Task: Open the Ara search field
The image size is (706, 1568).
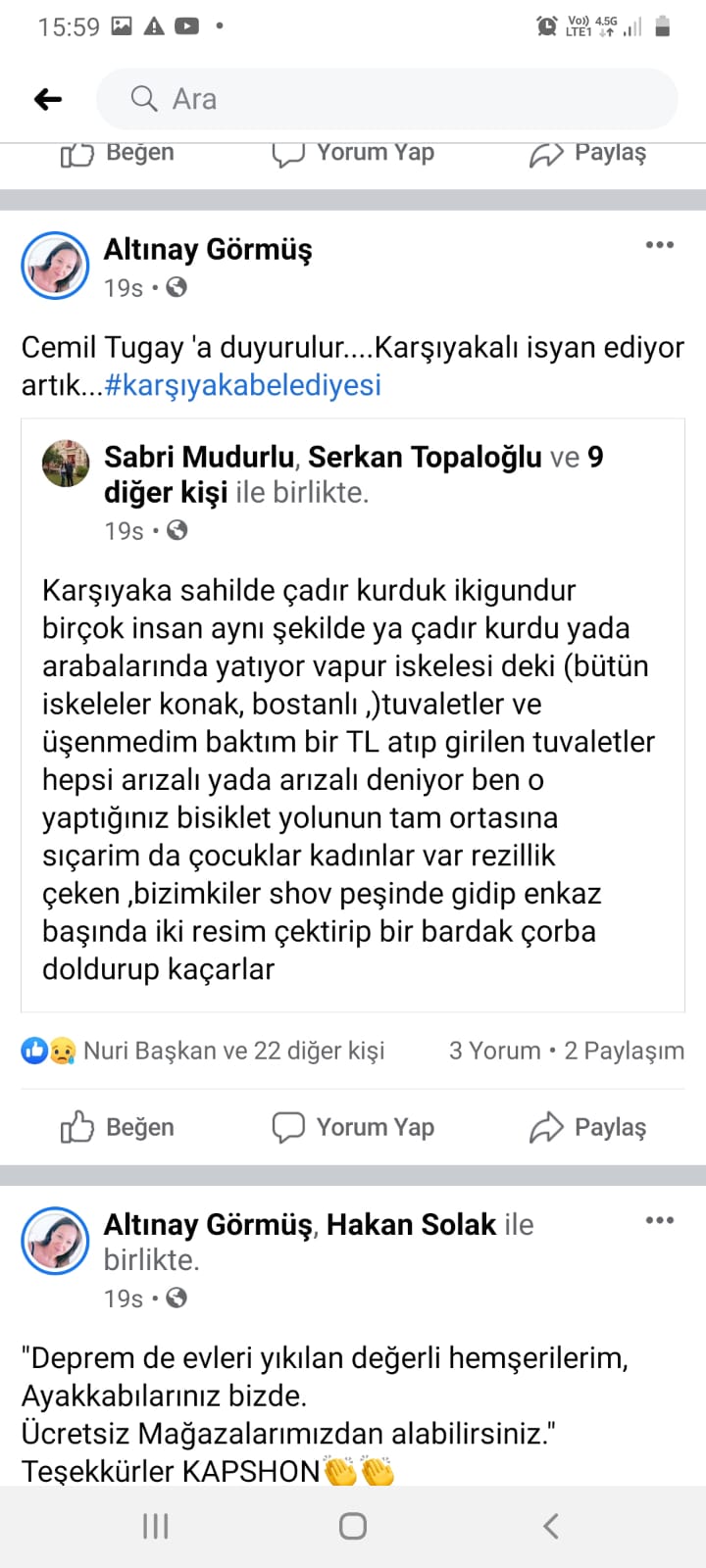Action: pyautogui.click(x=386, y=99)
